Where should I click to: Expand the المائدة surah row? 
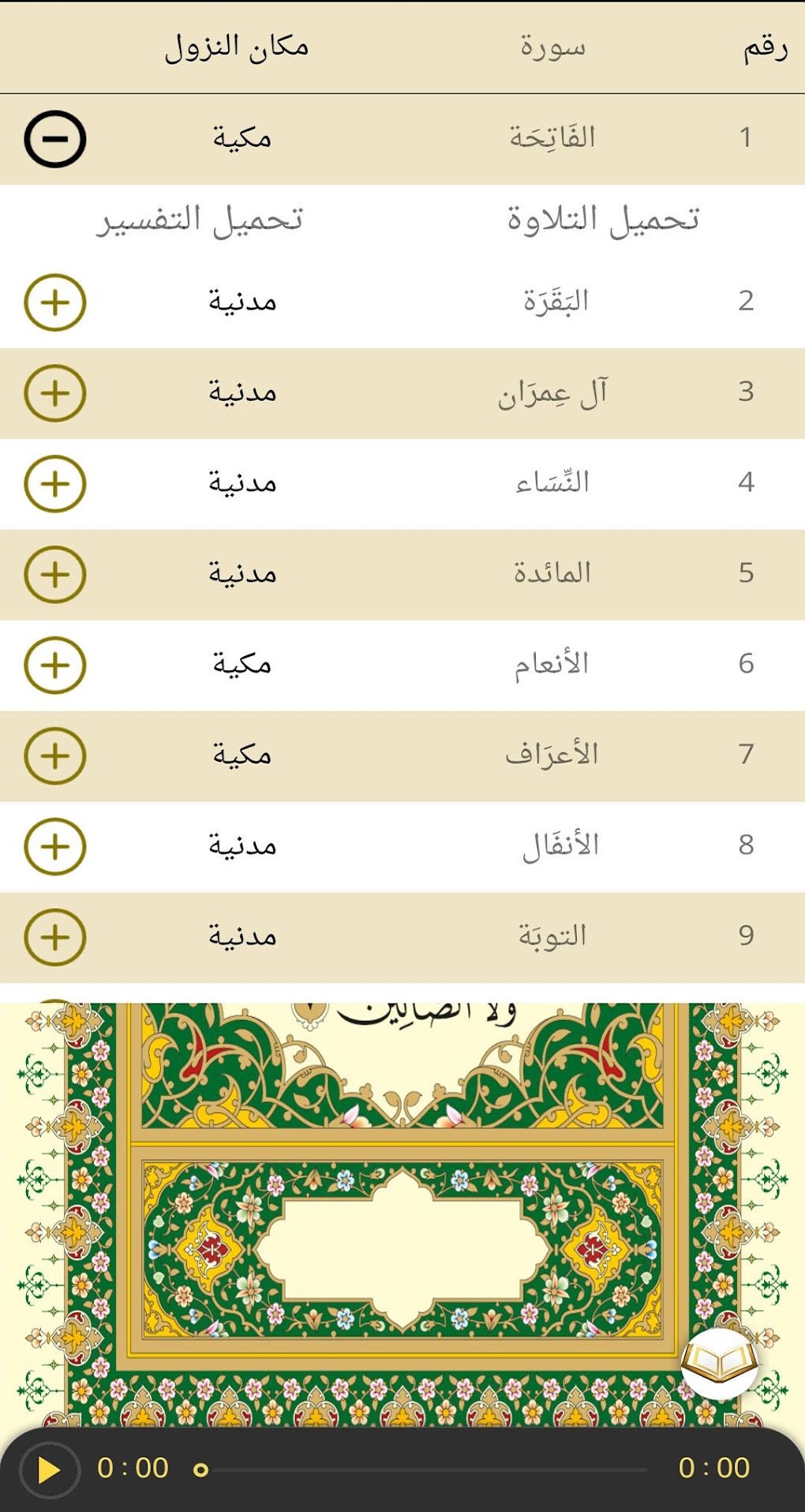pyautogui.click(x=54, y=574)
